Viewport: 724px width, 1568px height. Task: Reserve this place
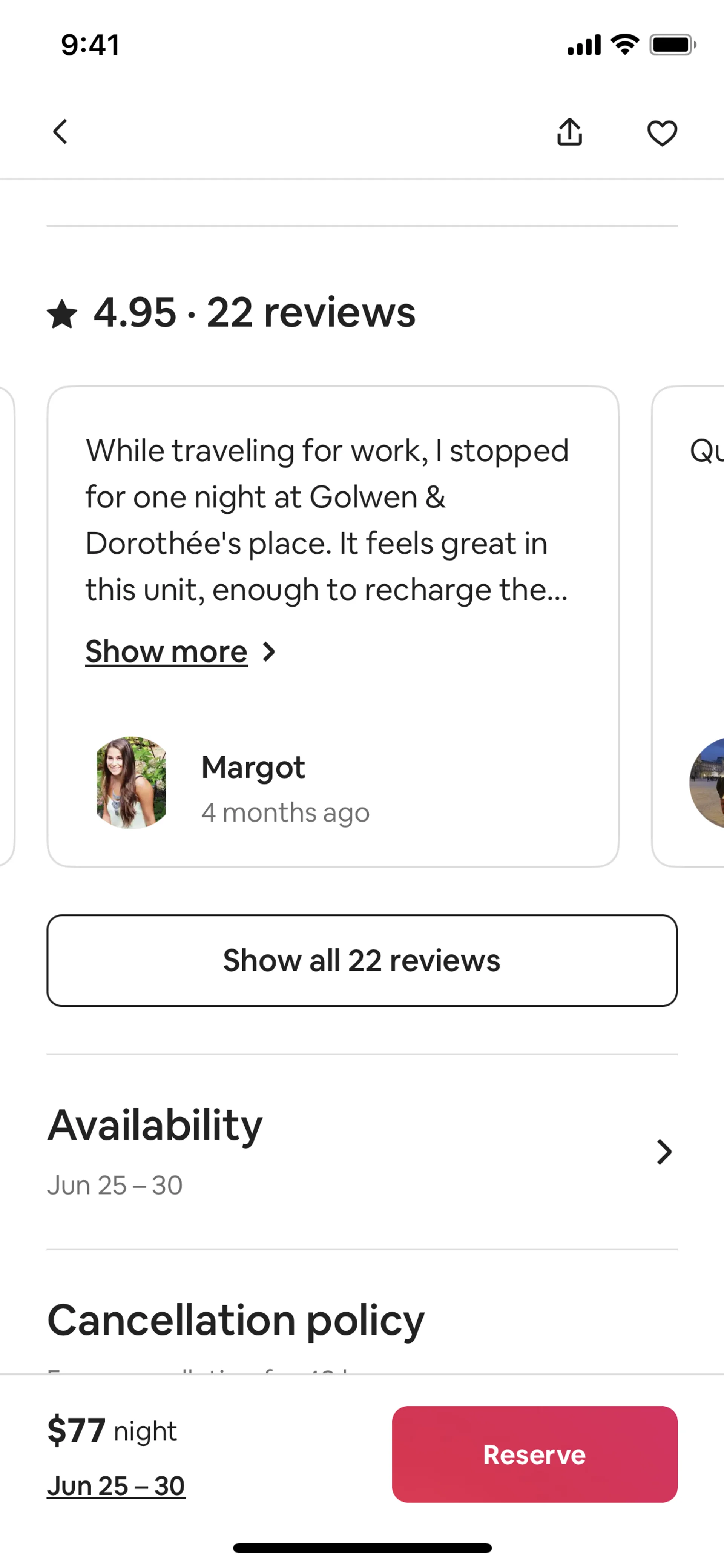[534, 1454]
